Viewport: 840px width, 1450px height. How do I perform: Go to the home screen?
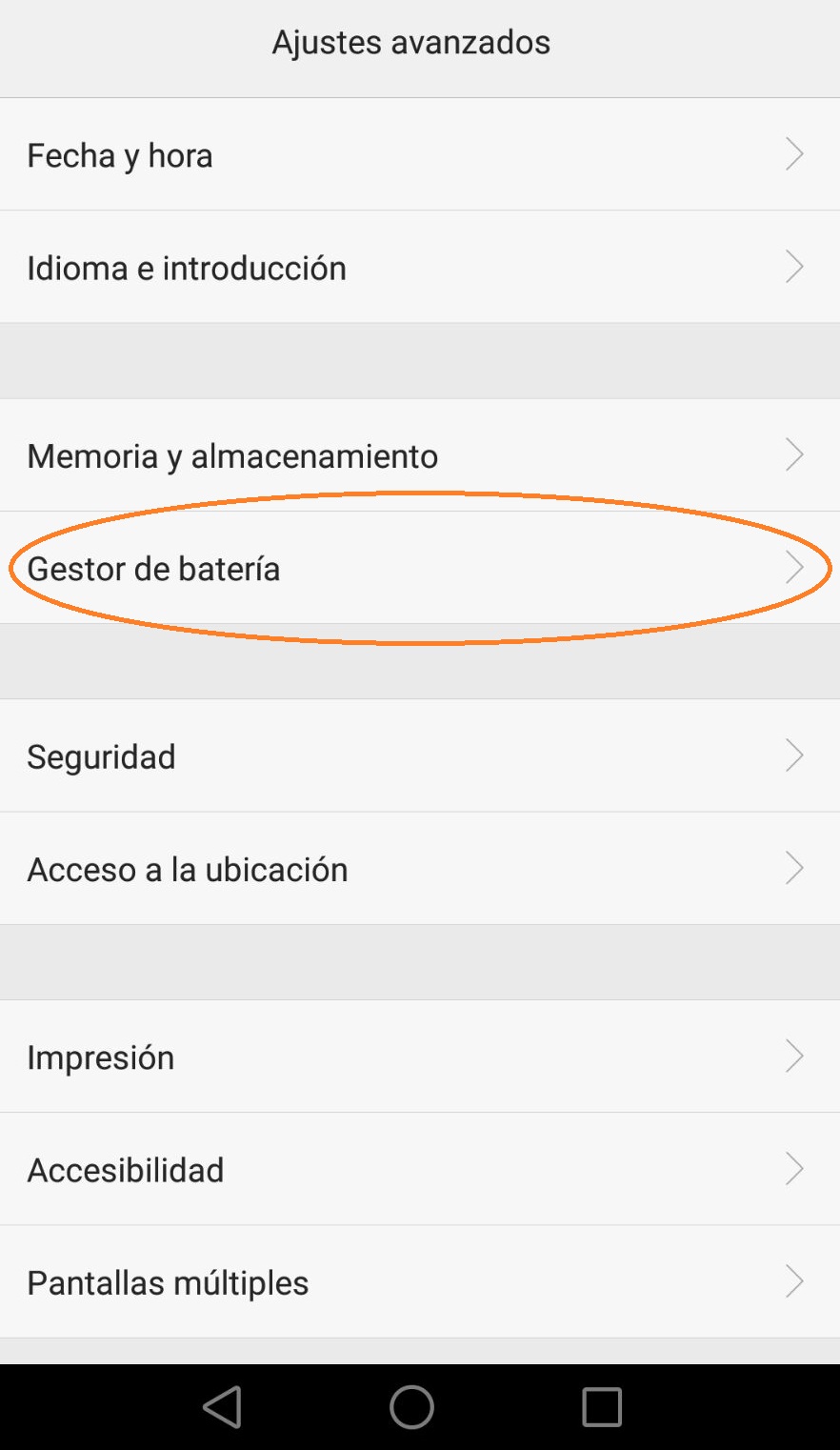(411, 1407)
